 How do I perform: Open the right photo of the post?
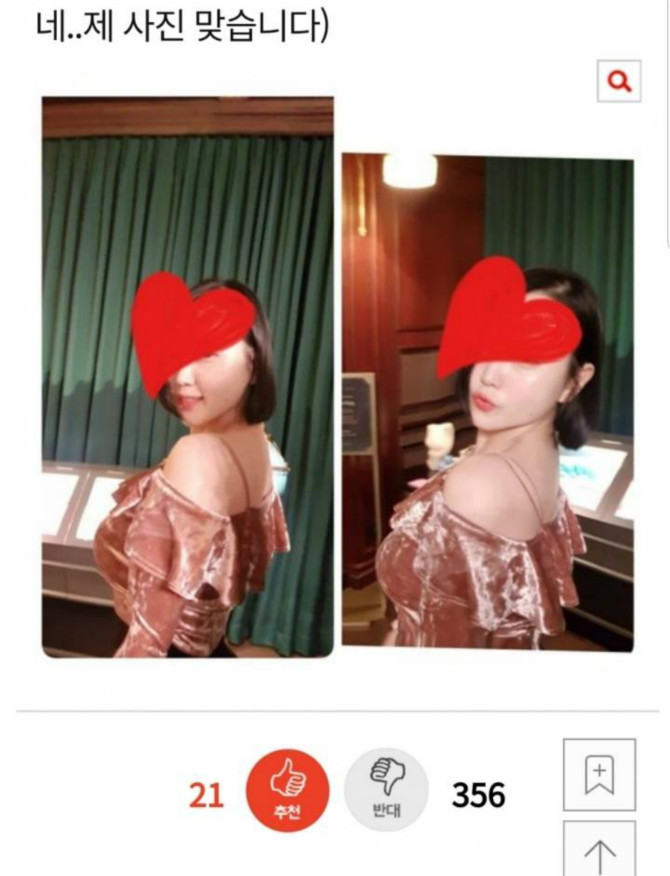[x=487, y=402]
